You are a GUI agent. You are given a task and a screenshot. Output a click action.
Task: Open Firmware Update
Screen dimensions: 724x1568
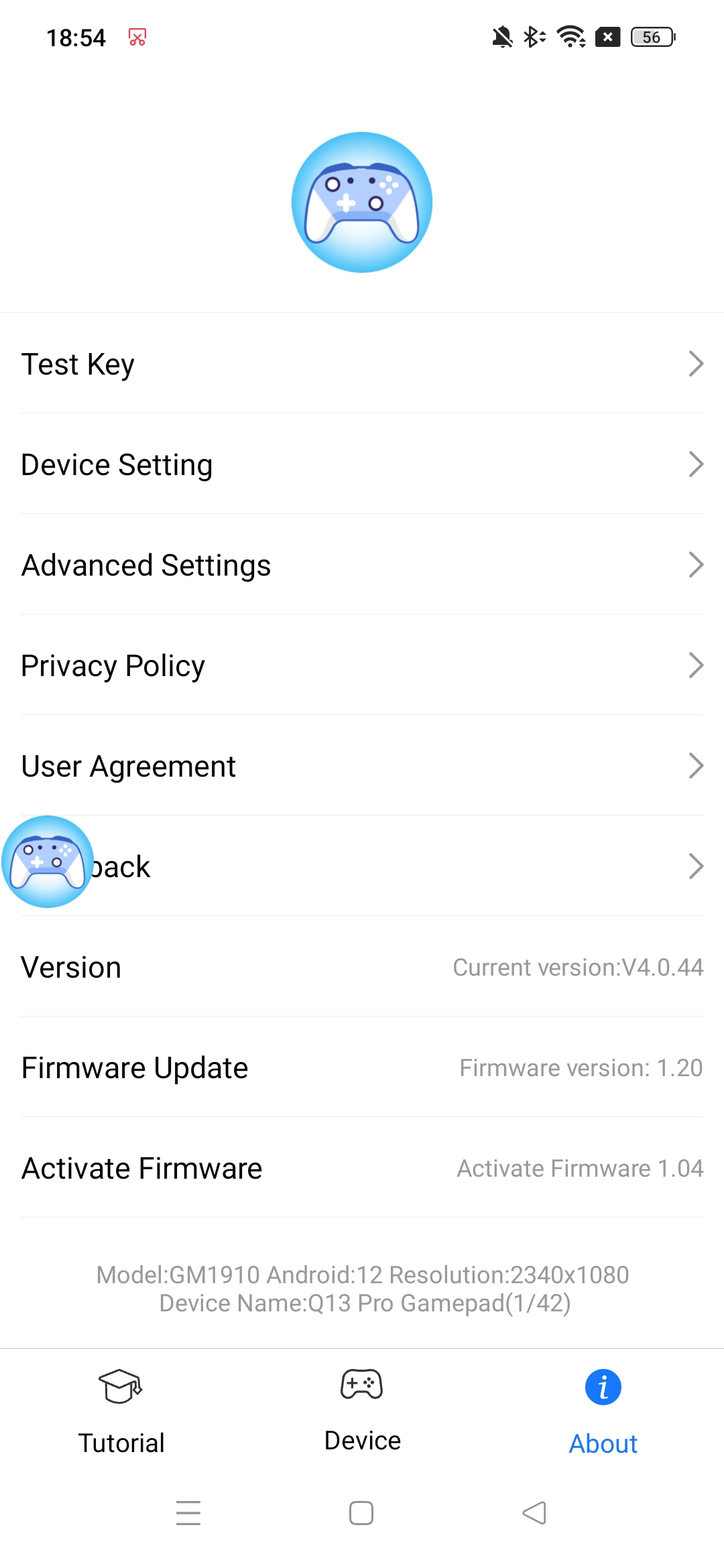(x=362, y=1067)
